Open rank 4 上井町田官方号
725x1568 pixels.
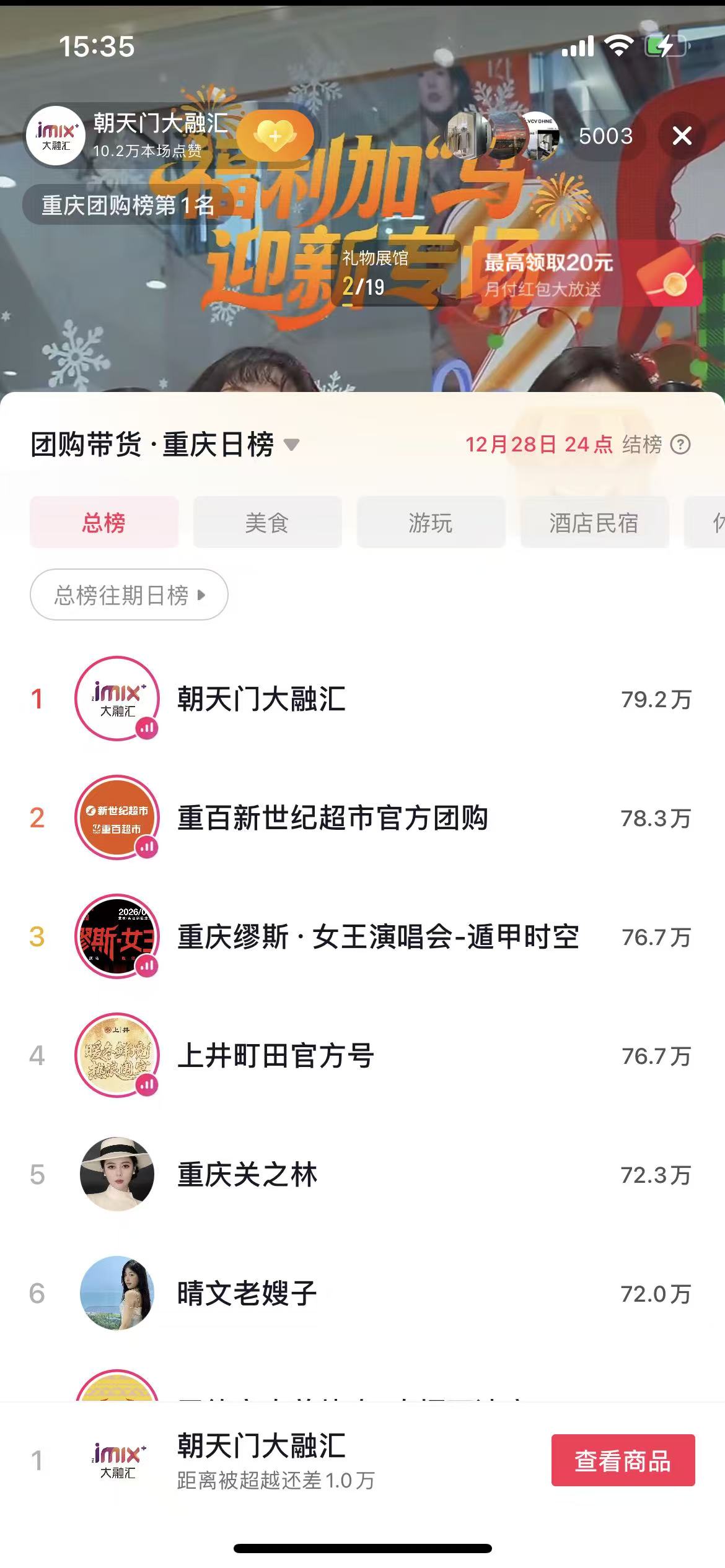276,1055
